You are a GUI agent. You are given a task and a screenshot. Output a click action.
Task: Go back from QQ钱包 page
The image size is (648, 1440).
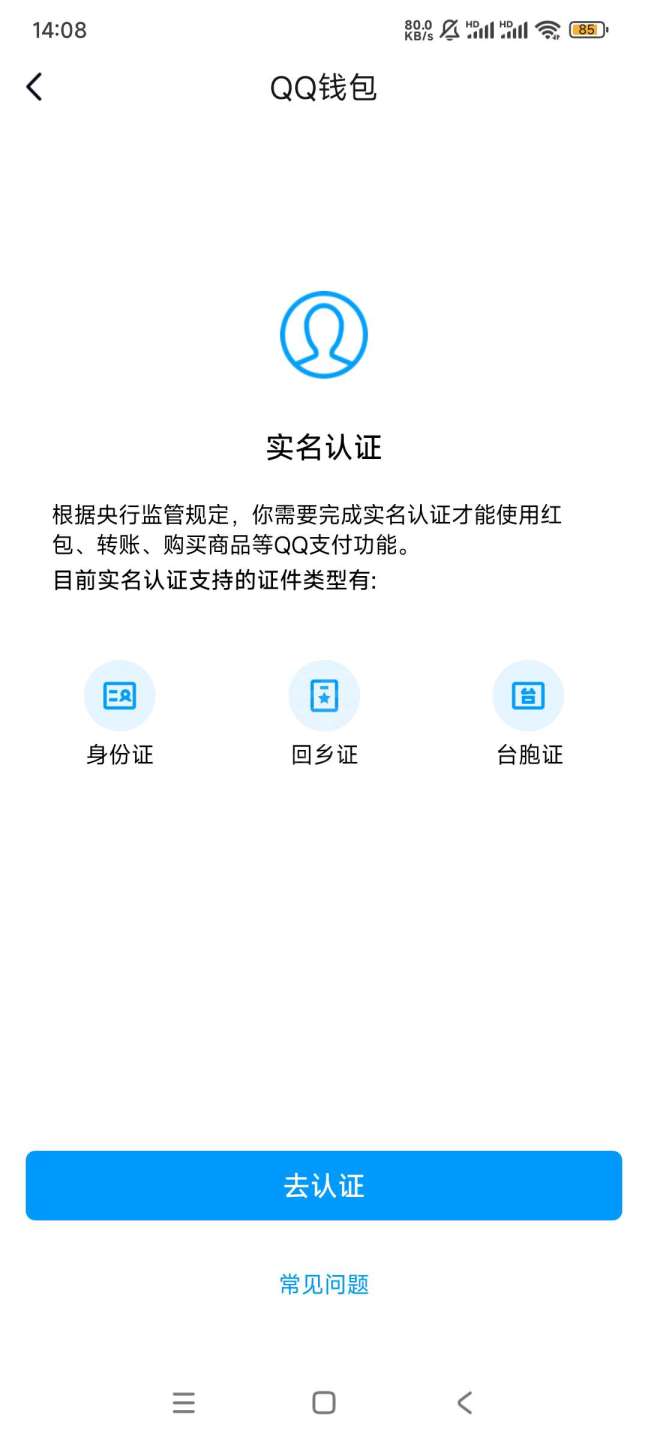point(34,87)
